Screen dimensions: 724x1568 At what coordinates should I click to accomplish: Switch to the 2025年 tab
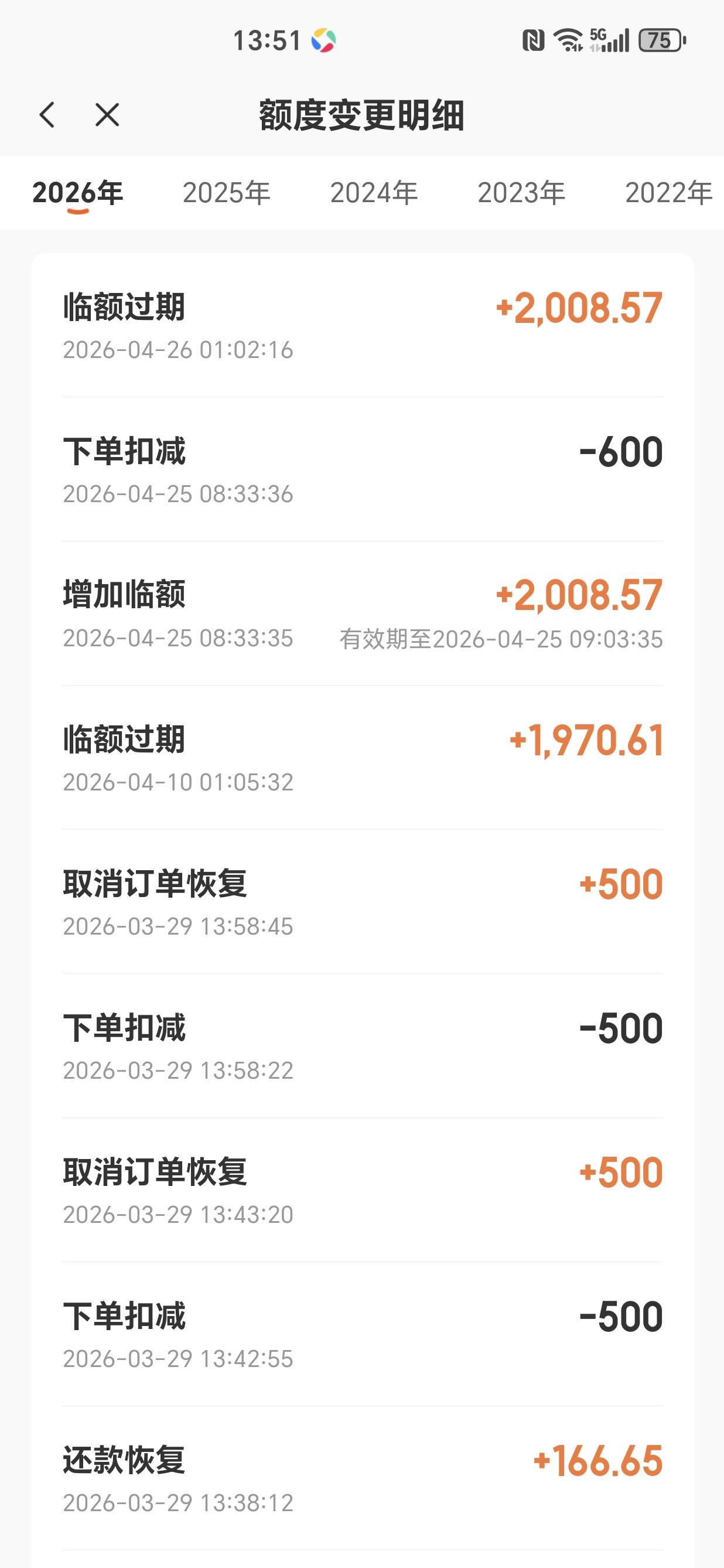tap(226, 193)
